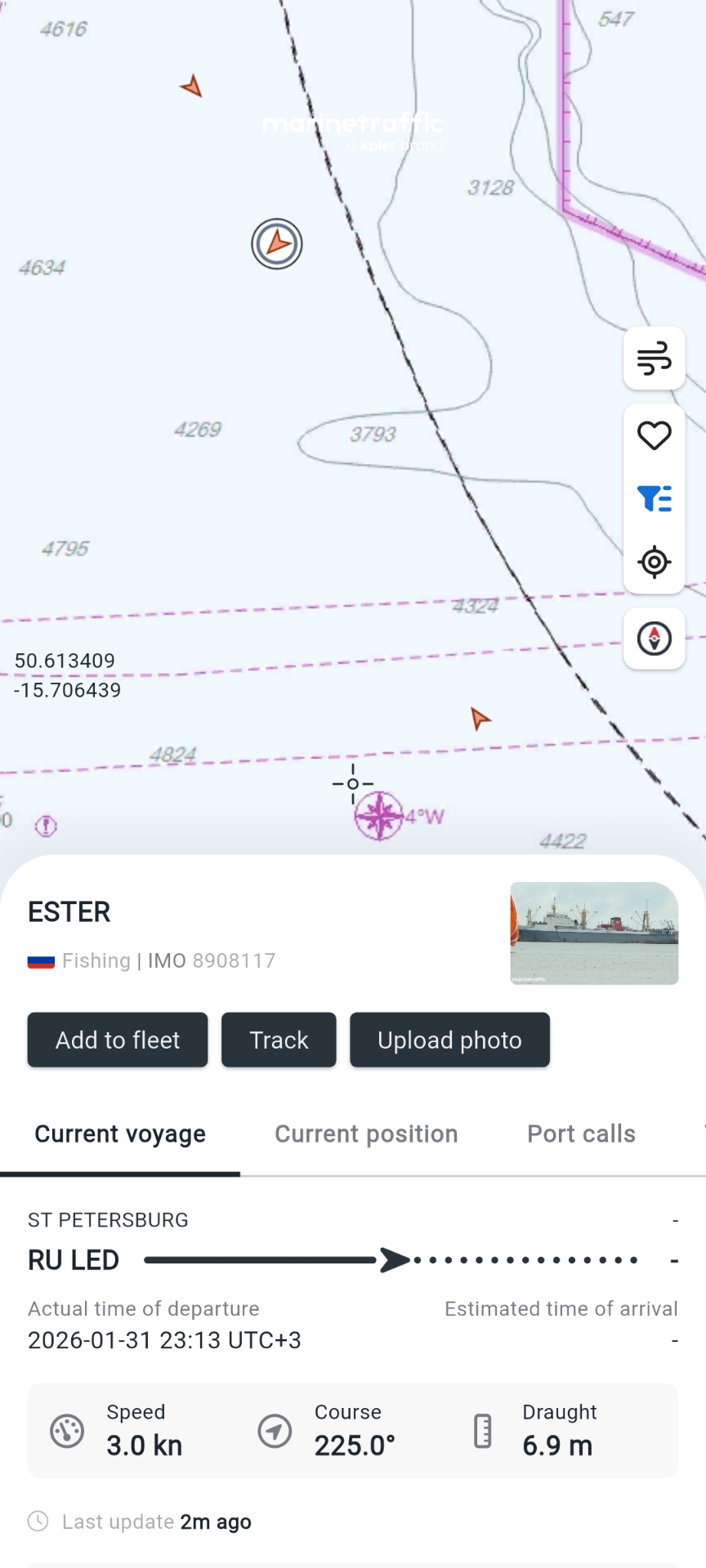The image size is (706, 1568).
Task: Open the vessel filter button
Action: [x=654, y=498]
